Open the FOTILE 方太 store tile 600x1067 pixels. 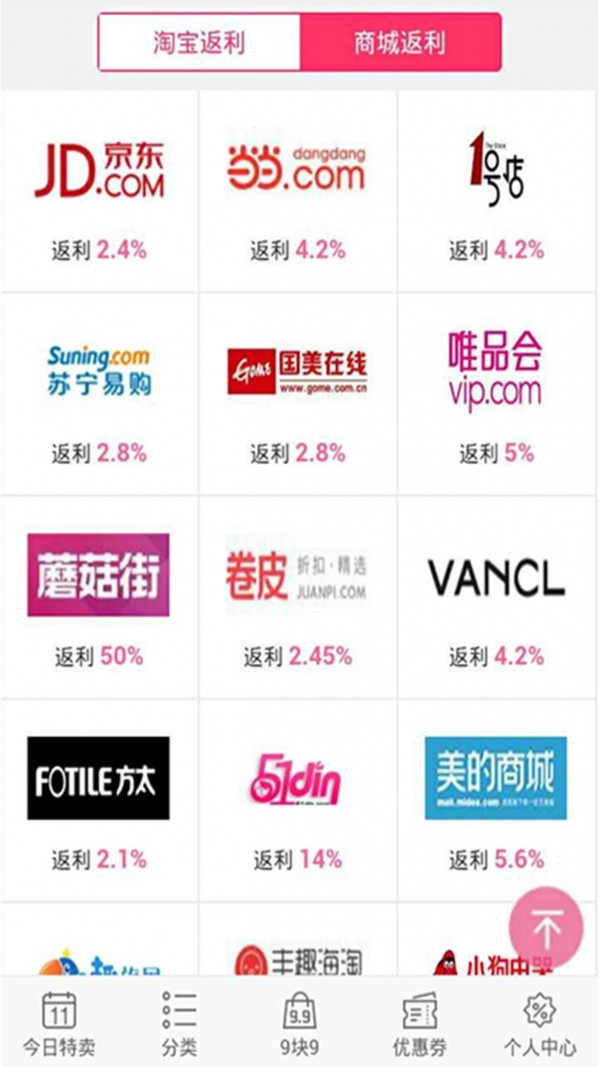click(99, 800)
